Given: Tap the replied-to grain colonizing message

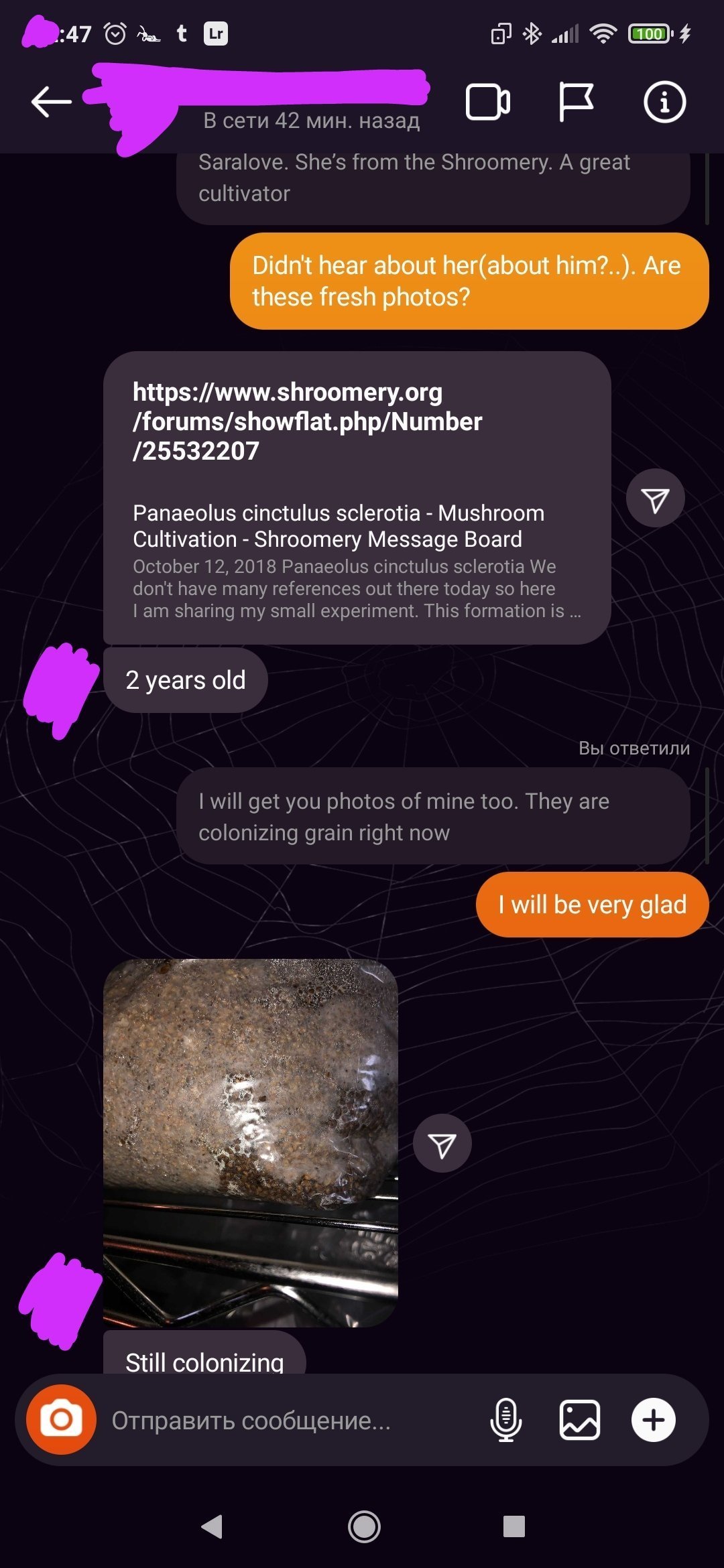Looking at the screenshot, I should click(x=433, y=816).
